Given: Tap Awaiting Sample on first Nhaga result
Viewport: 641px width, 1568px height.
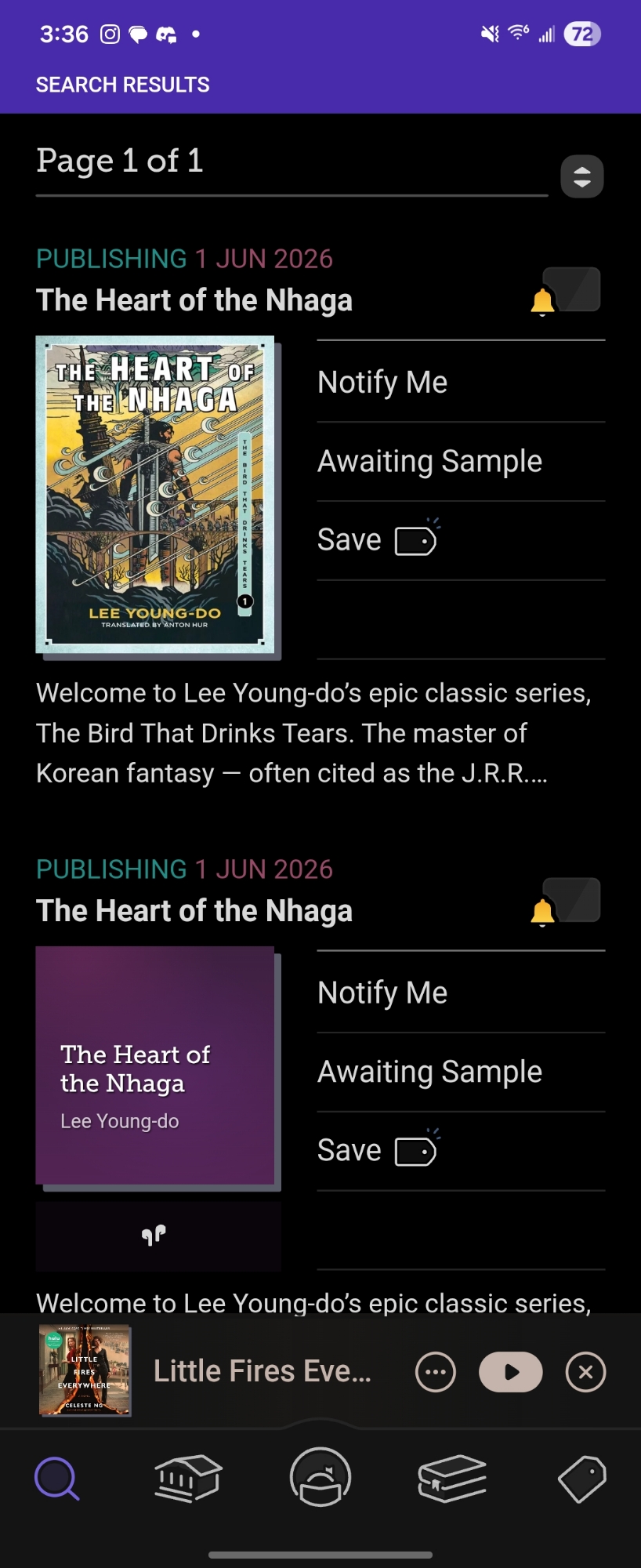Looking at the screenshot, I should pyautogui.click(x=429, y=462).
